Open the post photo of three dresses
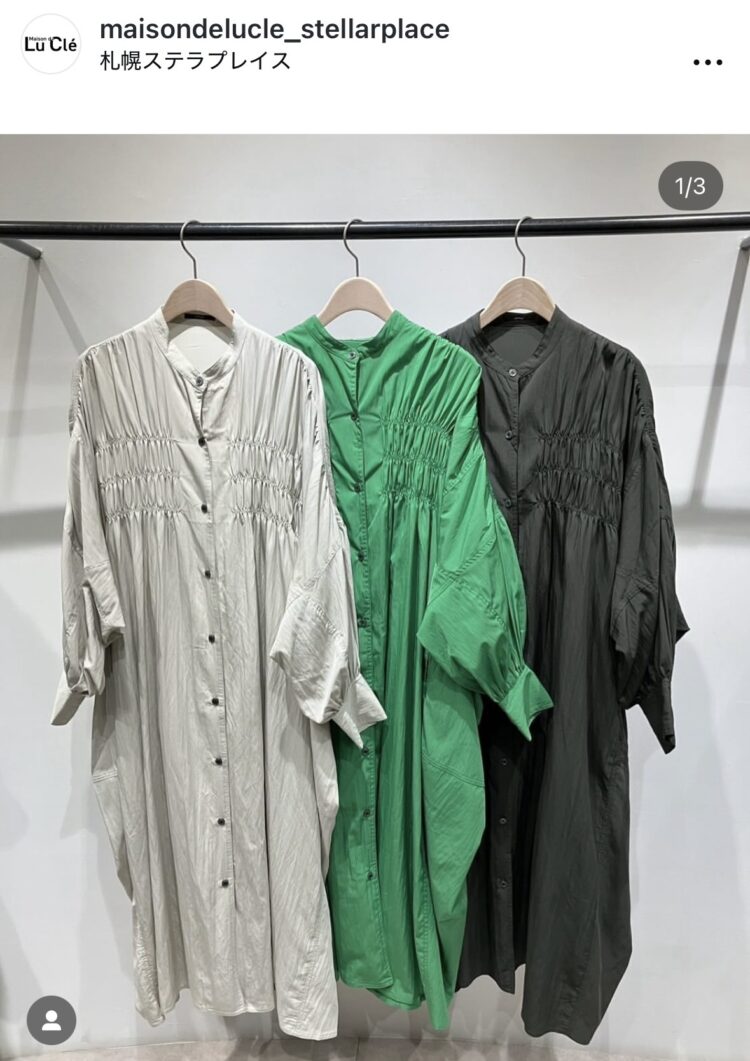This screenshot has height=1061, width=750. [x=375, y=600]
